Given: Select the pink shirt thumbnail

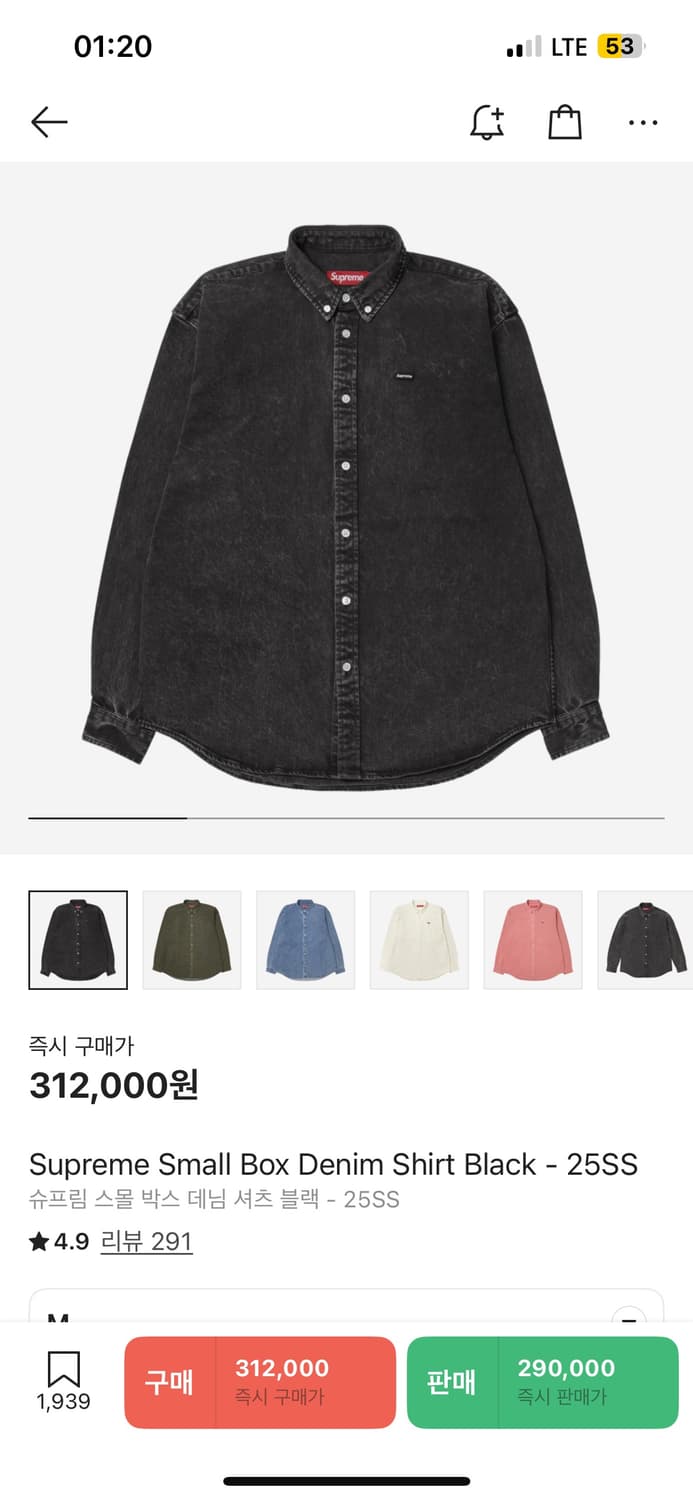Looking at the screenshot, I should pyautogui.click(x=533, y=940).
